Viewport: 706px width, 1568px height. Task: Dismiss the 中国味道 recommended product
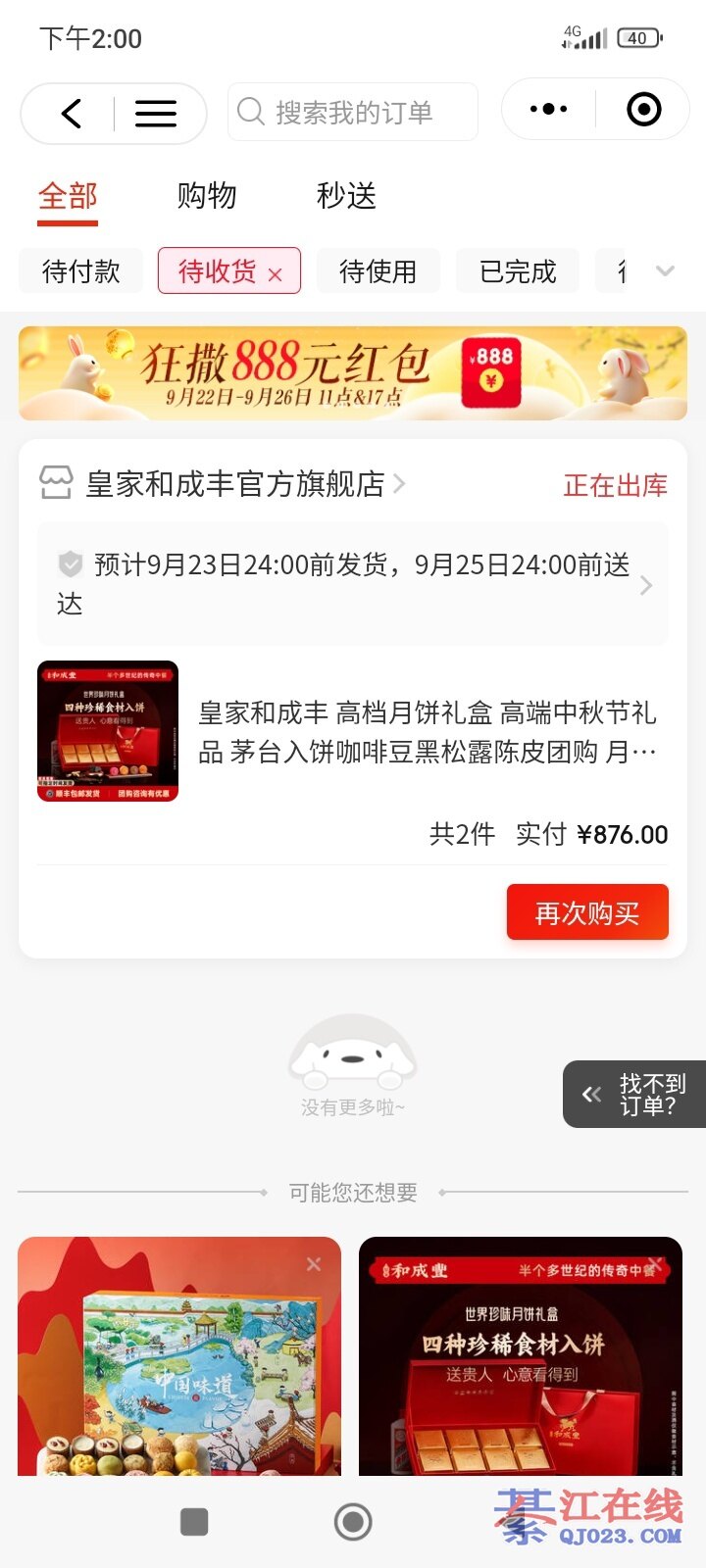pos(314,1264)
